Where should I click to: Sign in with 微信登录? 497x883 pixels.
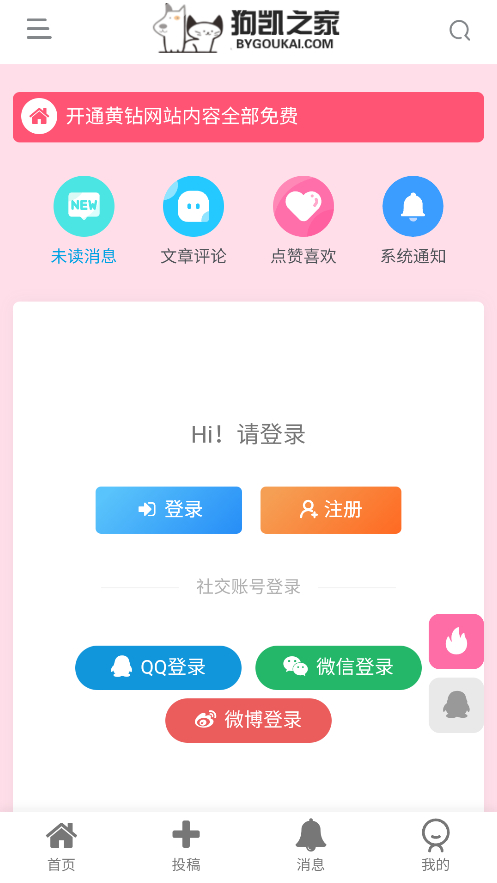pos(338,667)
